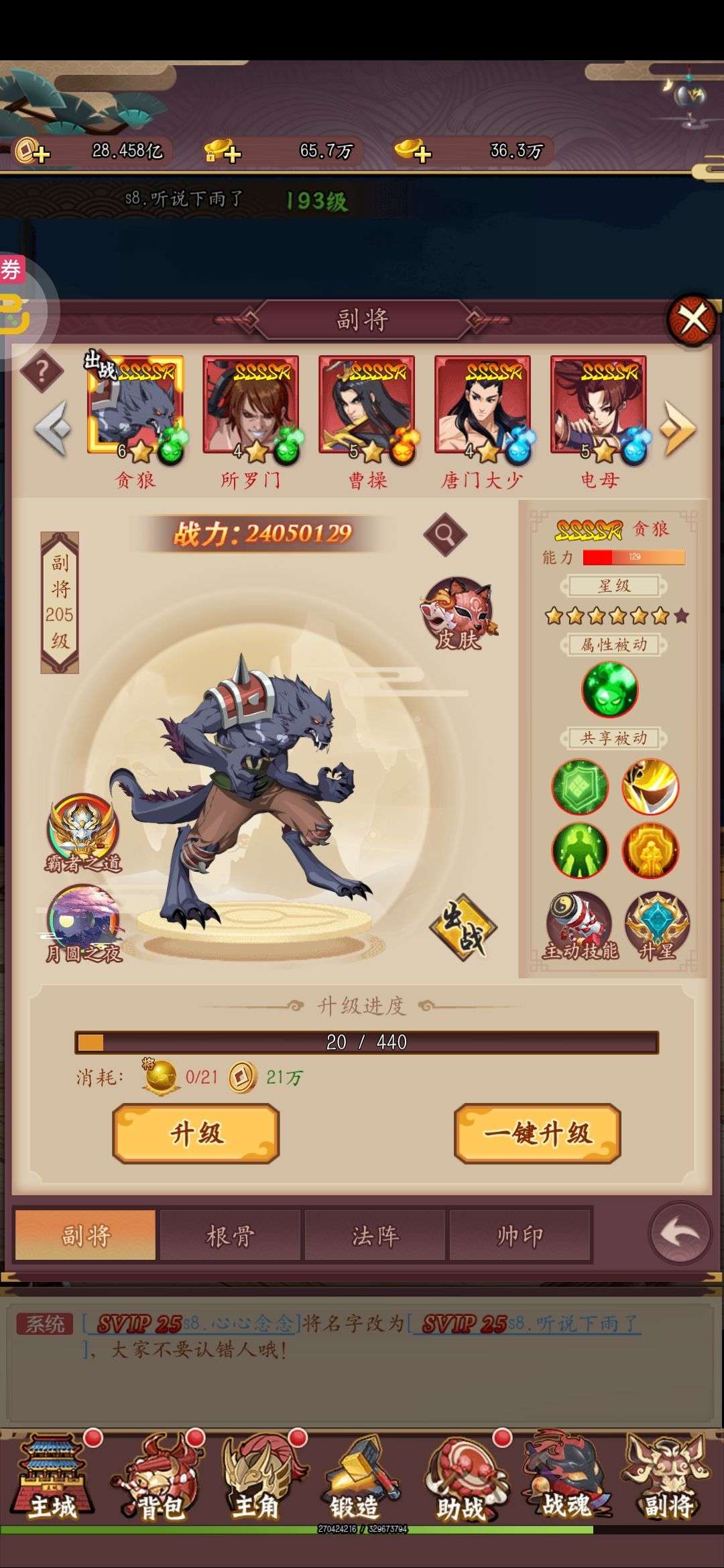Close the 副将 panel
Image resolution: width=724 pixels, height=1568 pixels.
click(692, 320)
